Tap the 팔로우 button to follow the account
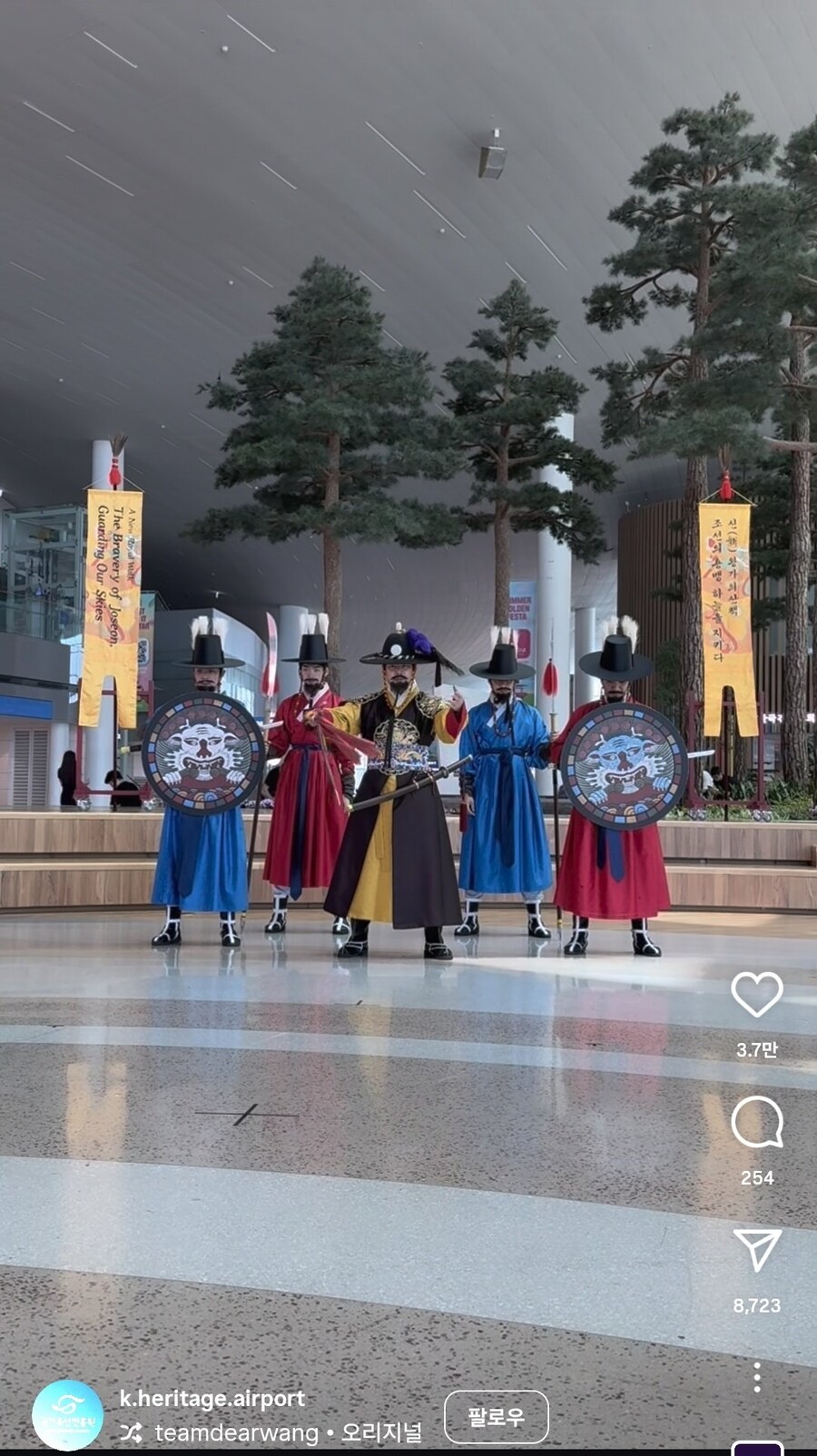The image size is (817, 1456). coord(496,1416)
